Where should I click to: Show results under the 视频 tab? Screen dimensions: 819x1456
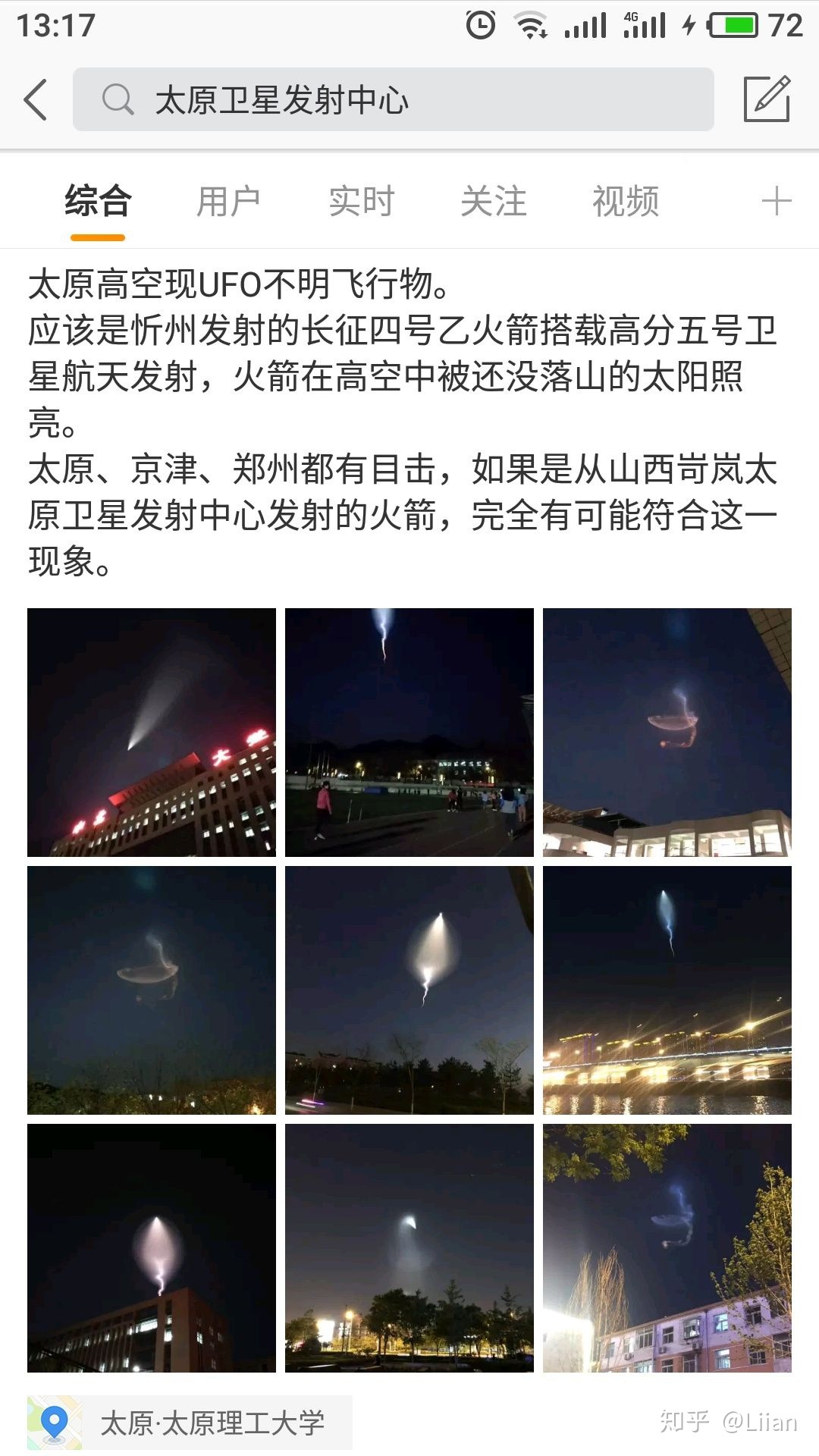coord(625,202)
